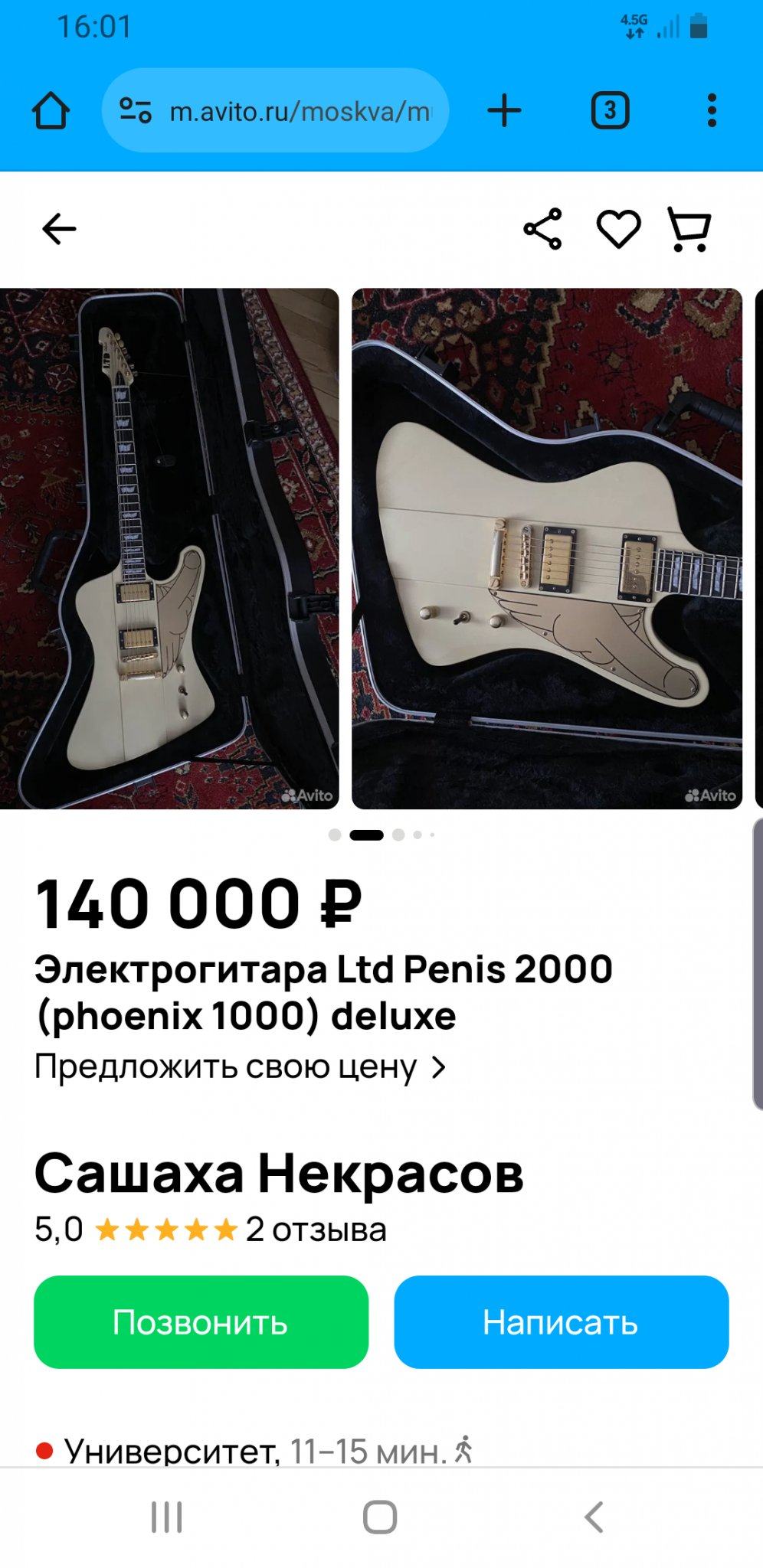
Task: Open the full guitar-in-case photo
Action: pyautogui.click(x=169, y=548)
